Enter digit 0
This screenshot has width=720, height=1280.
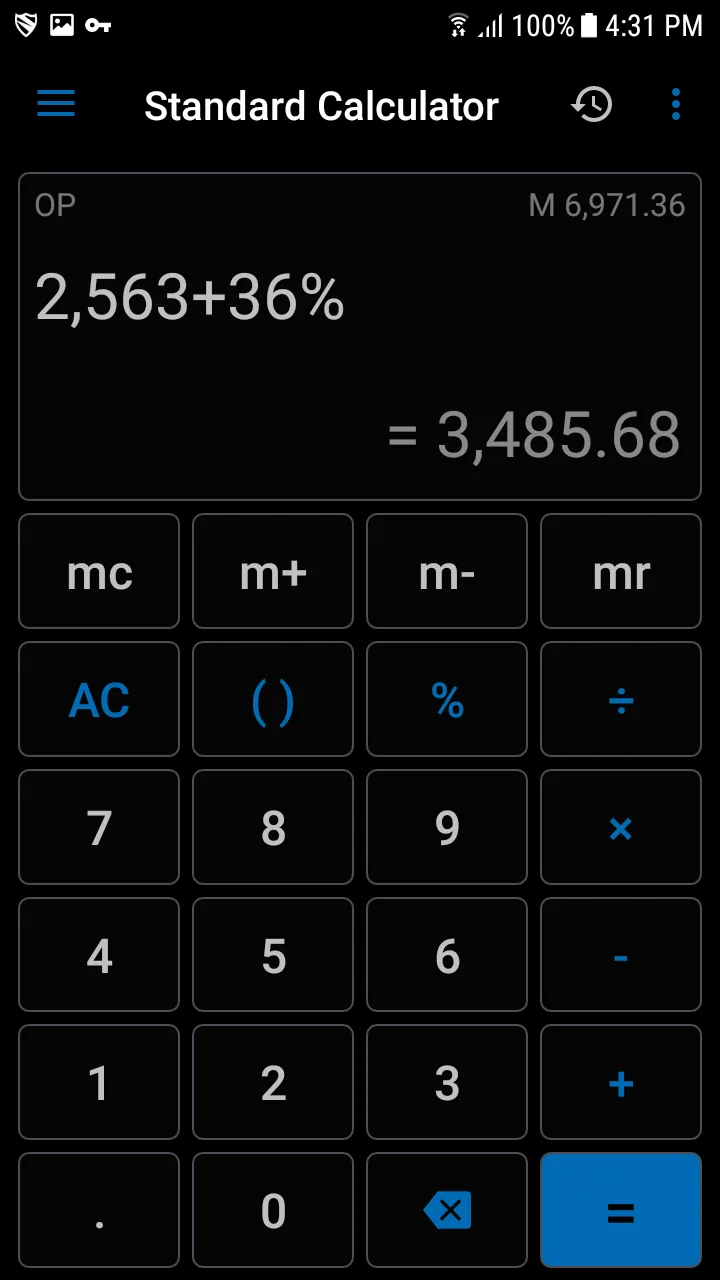[273, 1211]
